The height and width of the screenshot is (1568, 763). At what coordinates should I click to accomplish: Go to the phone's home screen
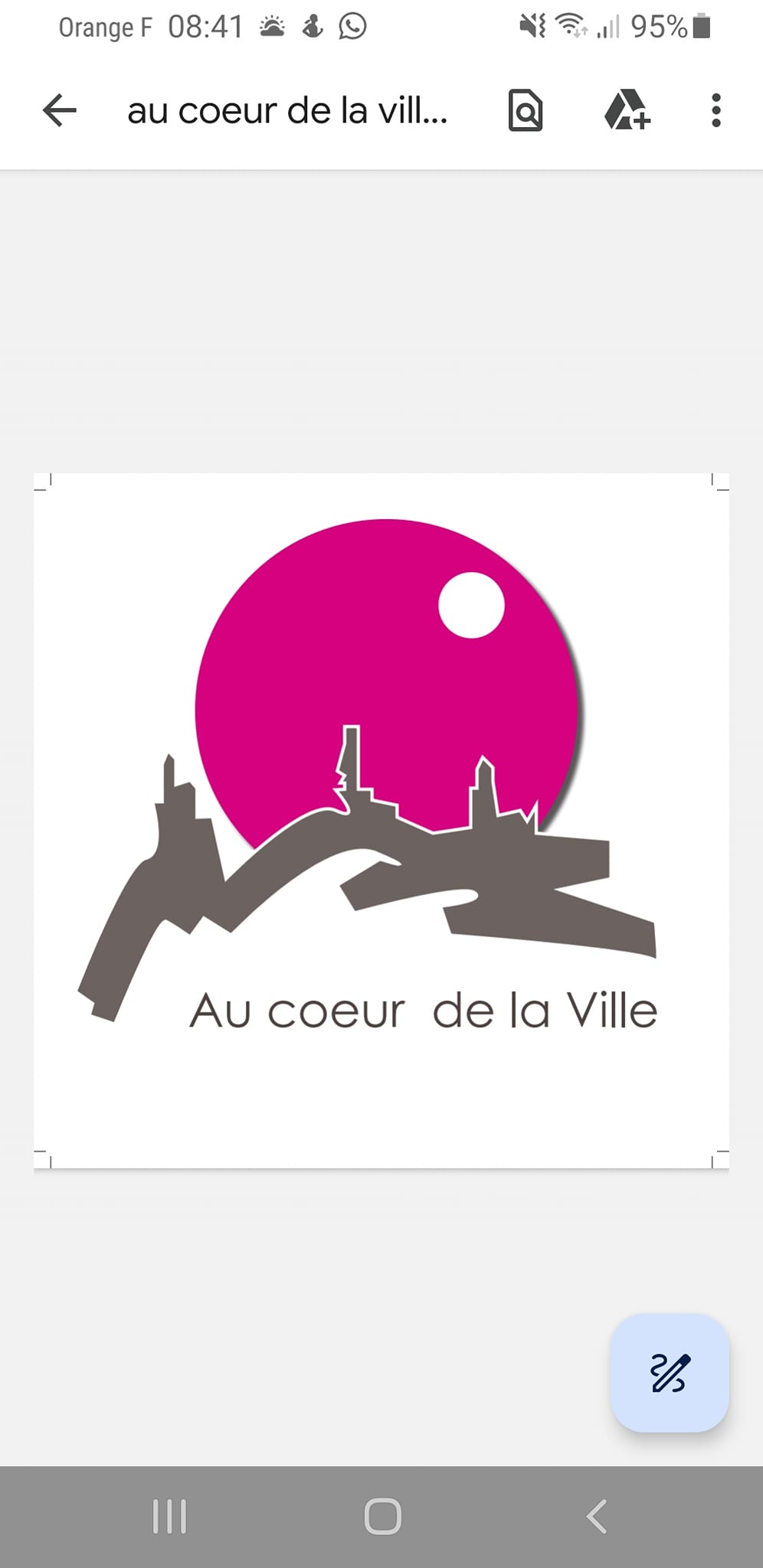(x=382, y=1516)
